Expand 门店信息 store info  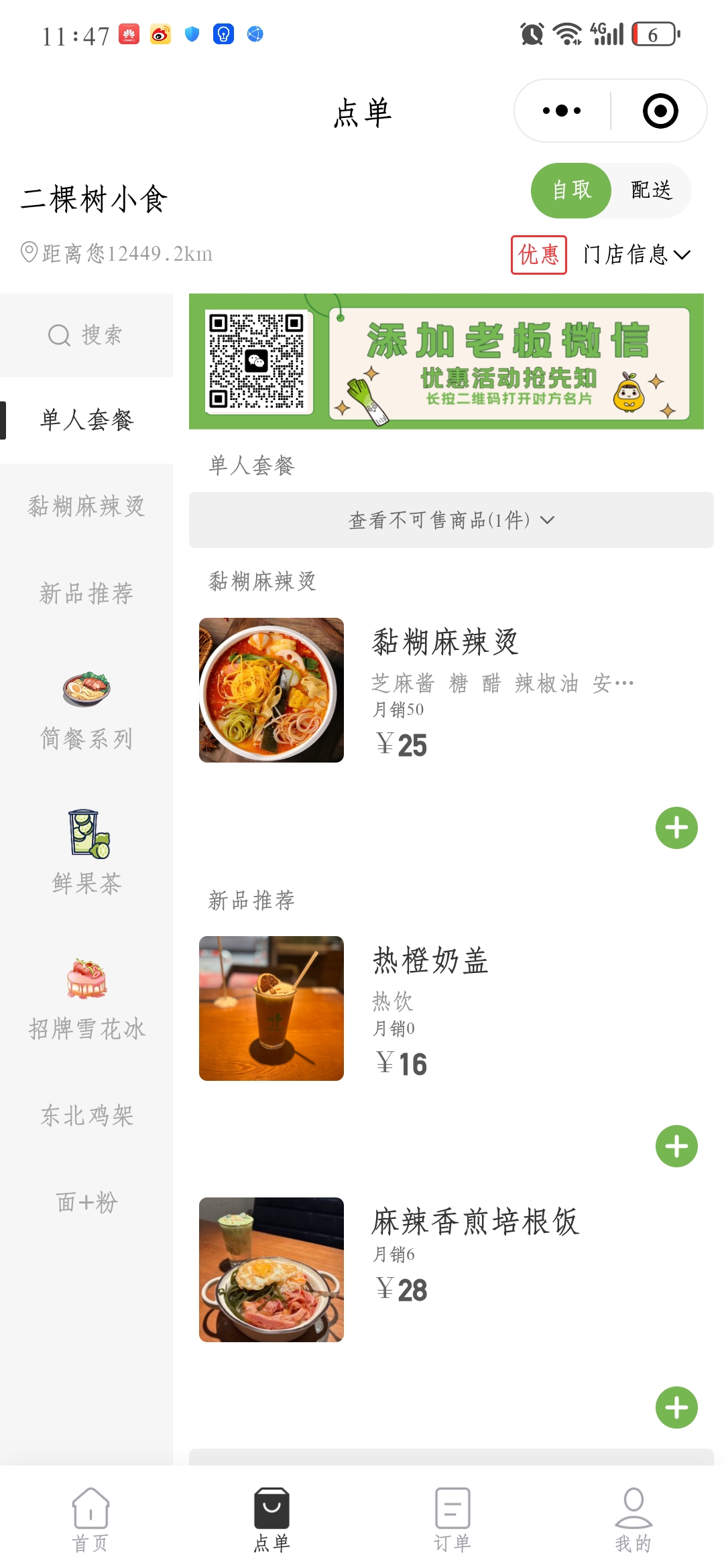tap(636, 255)
